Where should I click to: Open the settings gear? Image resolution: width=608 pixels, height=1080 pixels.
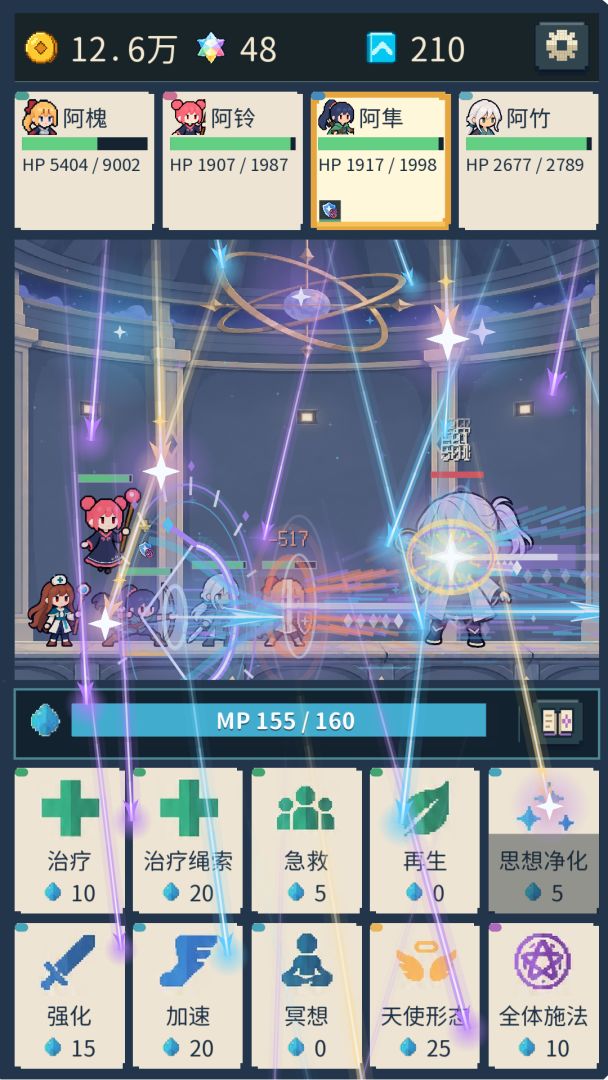pos(561,46)
